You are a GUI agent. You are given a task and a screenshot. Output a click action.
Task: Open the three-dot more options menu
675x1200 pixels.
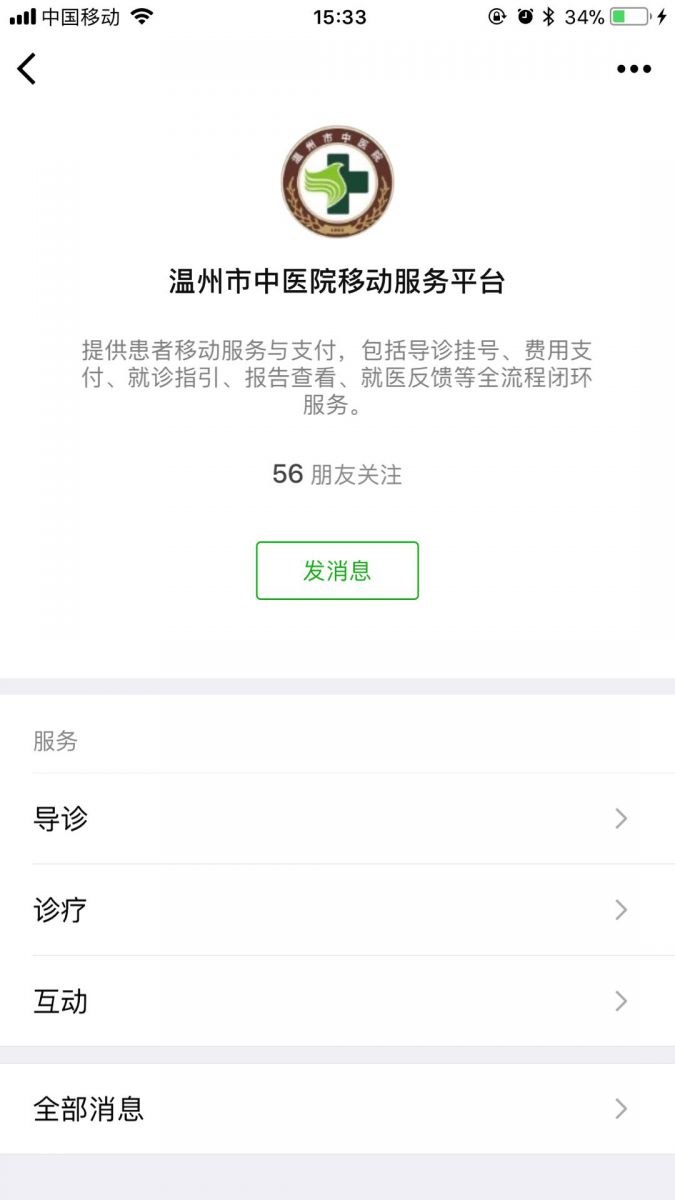[634, 69]
